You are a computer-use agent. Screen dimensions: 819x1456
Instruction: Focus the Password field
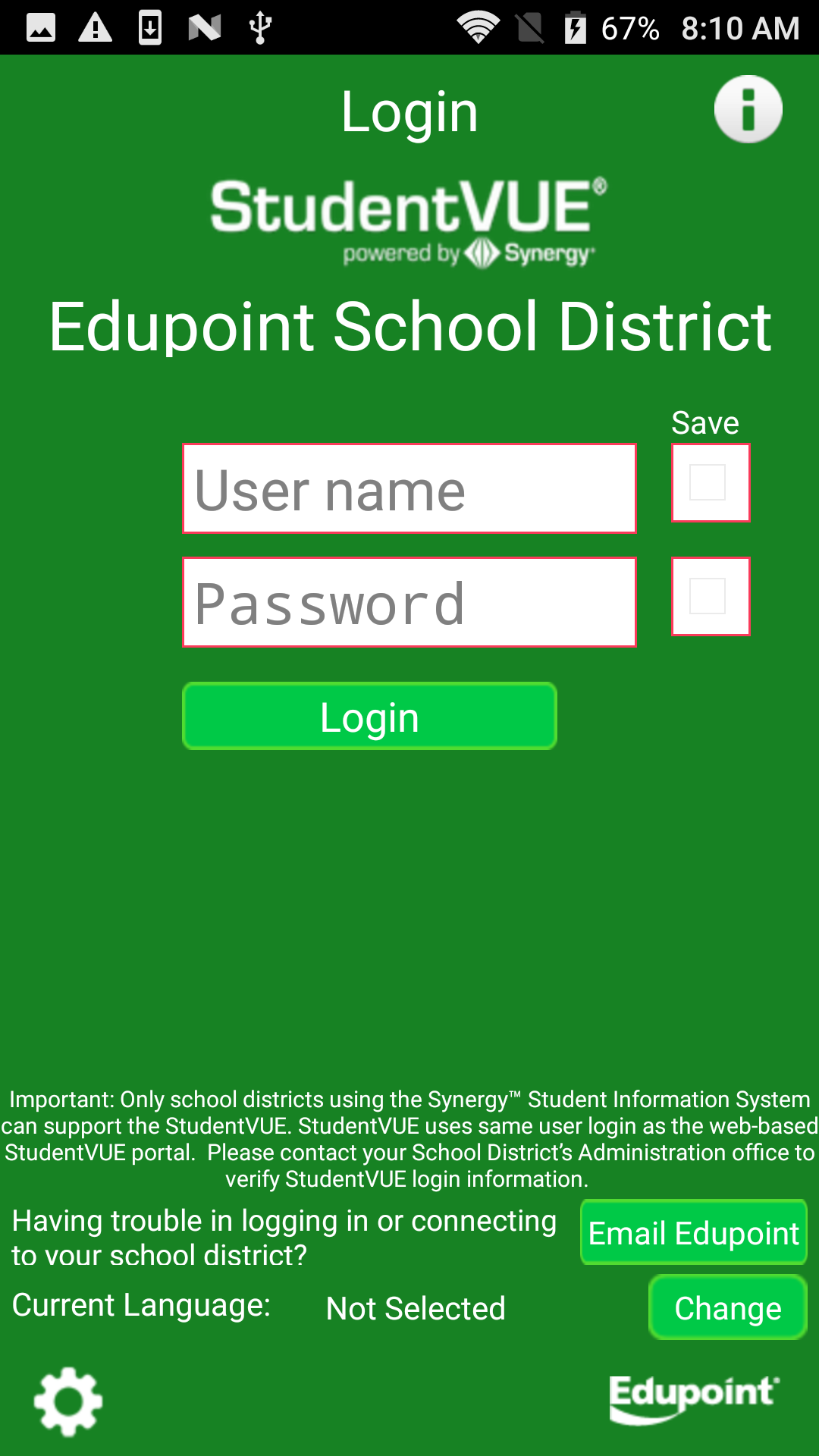tap(409, 602)
